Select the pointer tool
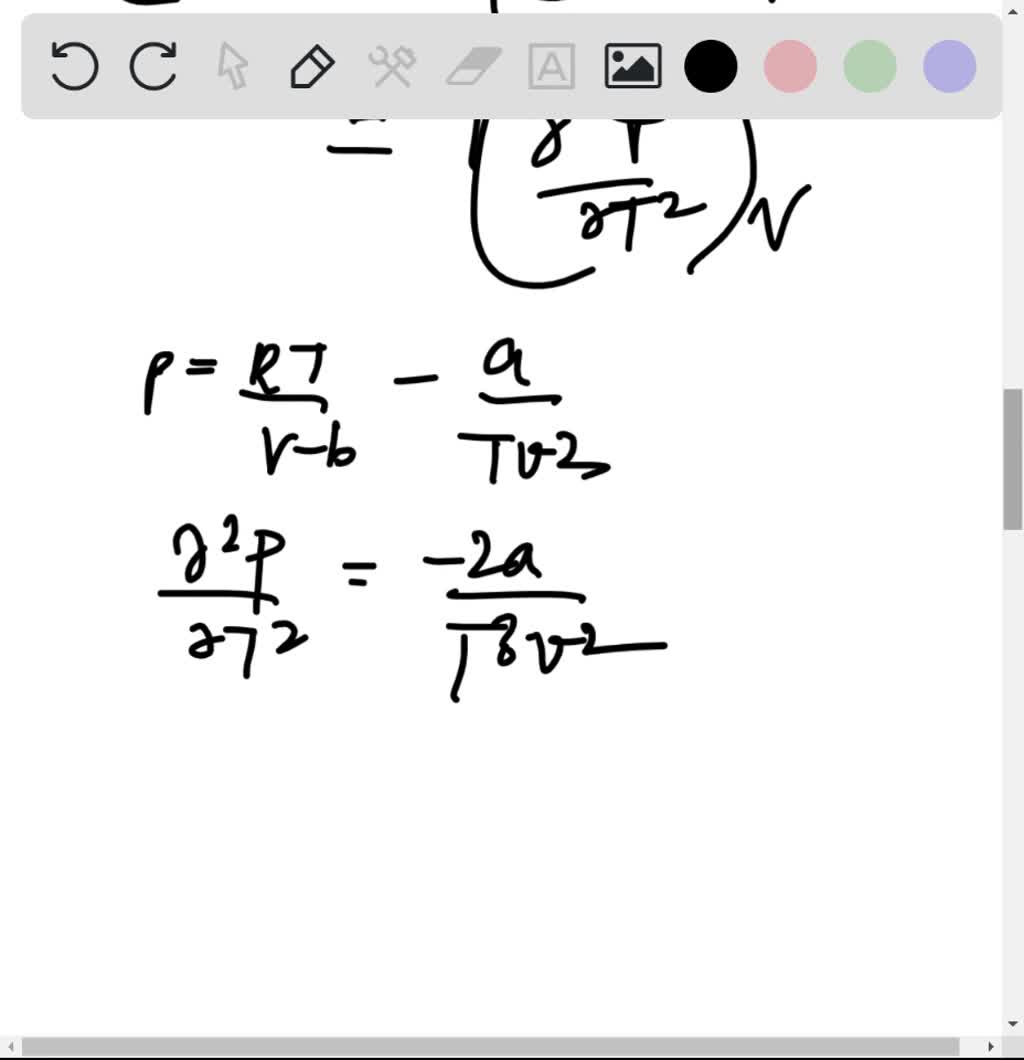Screen dimensions: 1024x1060 [x=232, y=68]
